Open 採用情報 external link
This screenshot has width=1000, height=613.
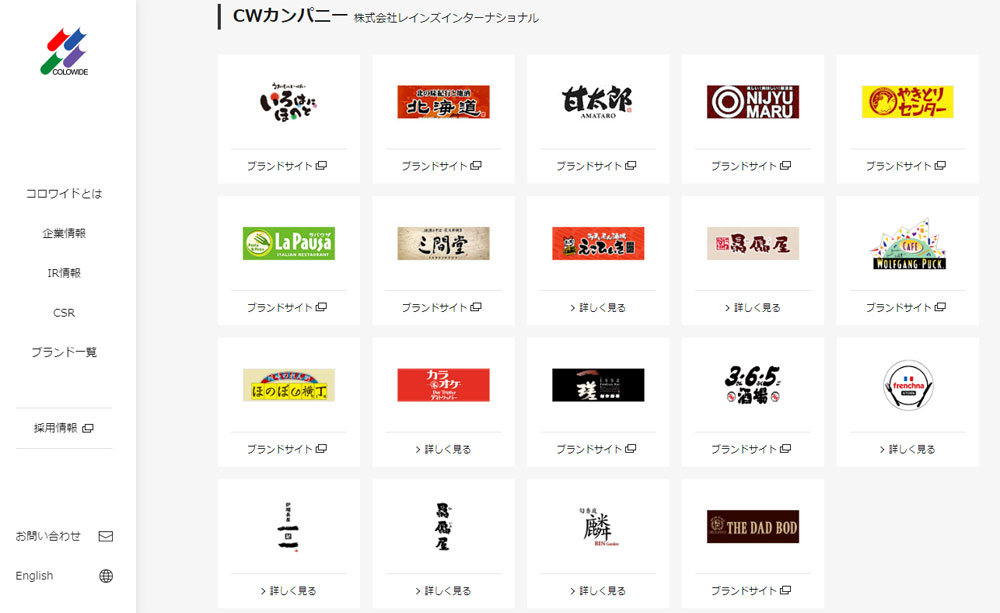tap(64, 428)
